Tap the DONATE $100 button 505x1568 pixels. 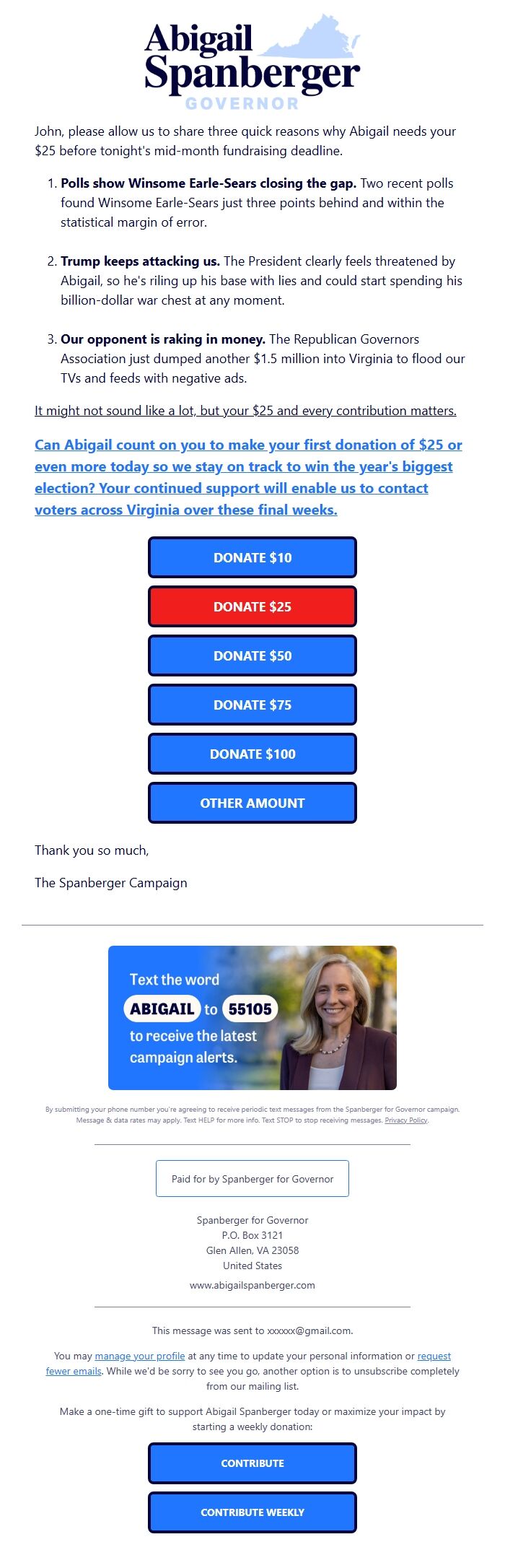click(252, 754)
